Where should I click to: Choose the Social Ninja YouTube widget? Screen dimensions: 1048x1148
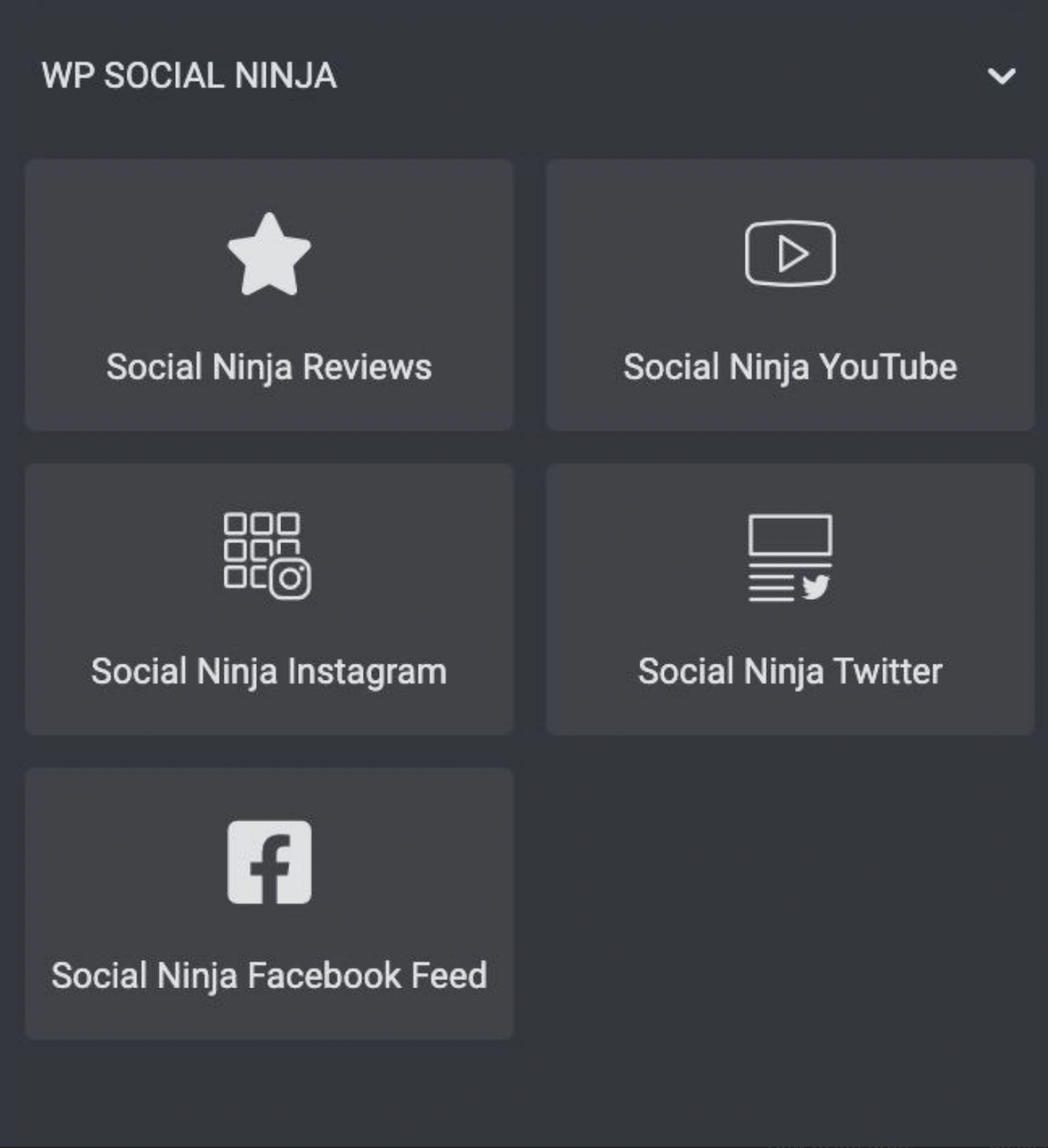pyautogui.click(x=790, y=295)
